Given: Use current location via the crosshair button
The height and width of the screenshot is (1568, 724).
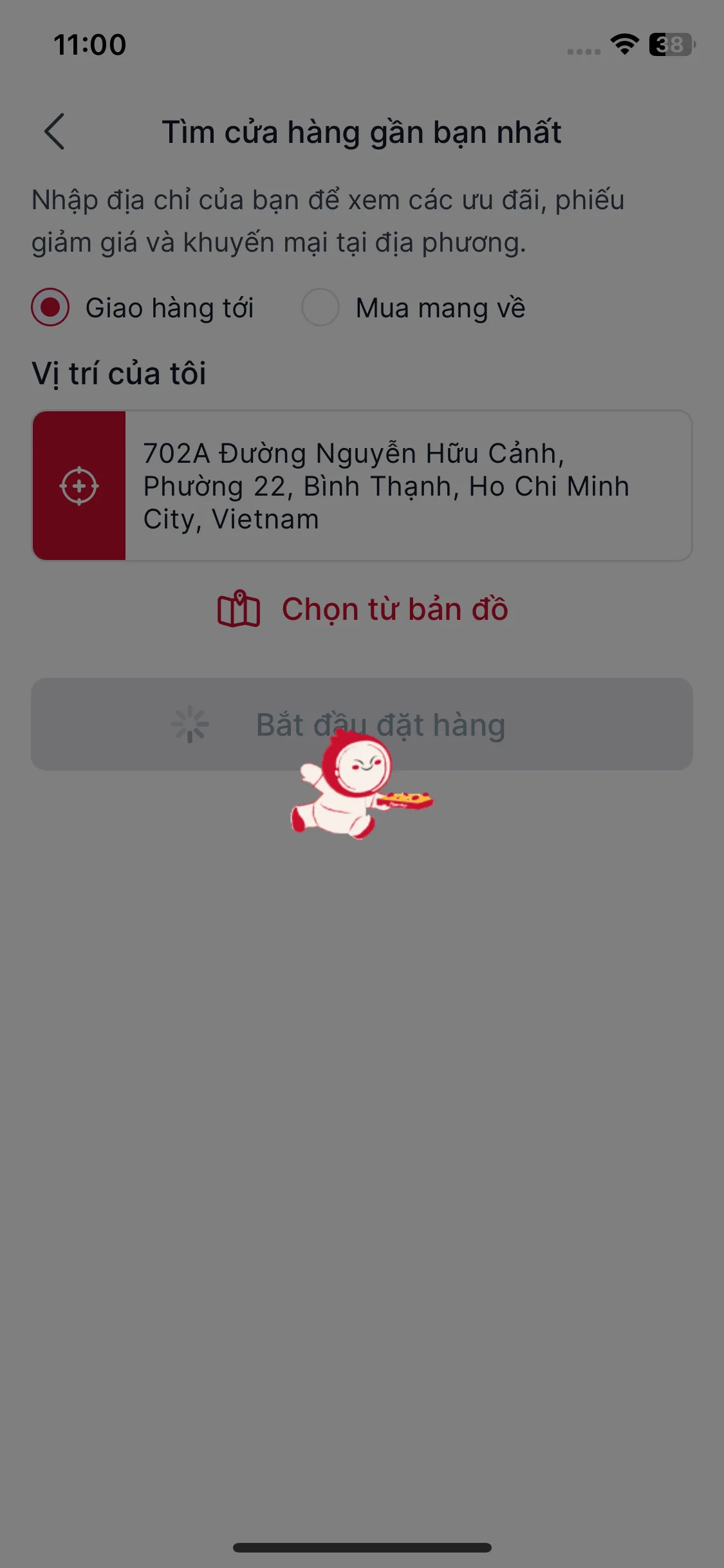Looking at the screenshot, I should pyautogui.click(x=79, y=486).
